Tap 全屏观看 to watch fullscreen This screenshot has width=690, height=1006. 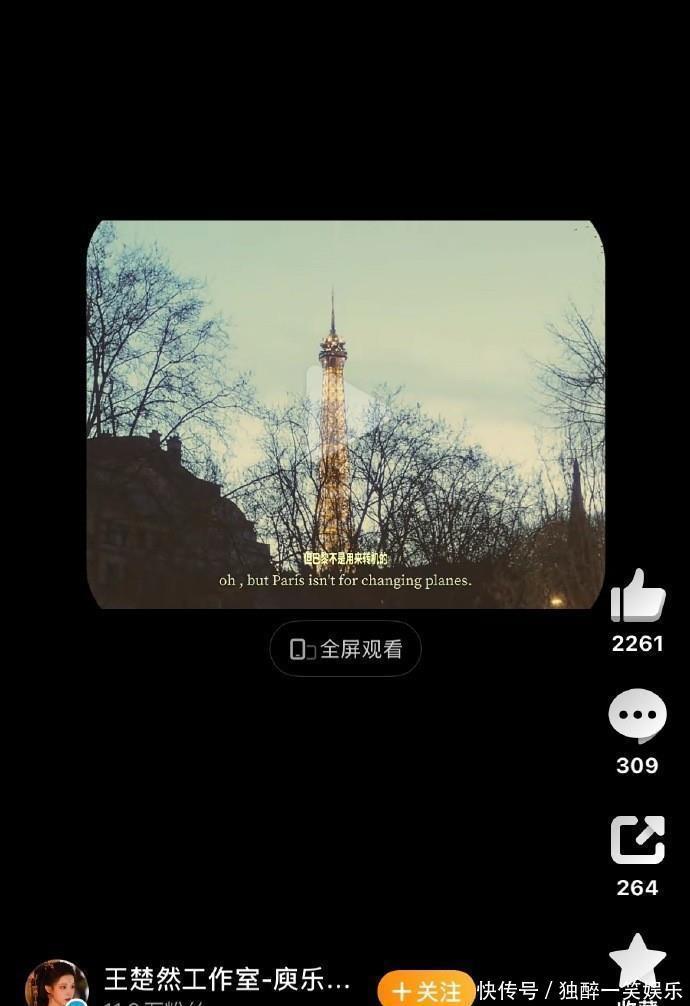[345, 649]
